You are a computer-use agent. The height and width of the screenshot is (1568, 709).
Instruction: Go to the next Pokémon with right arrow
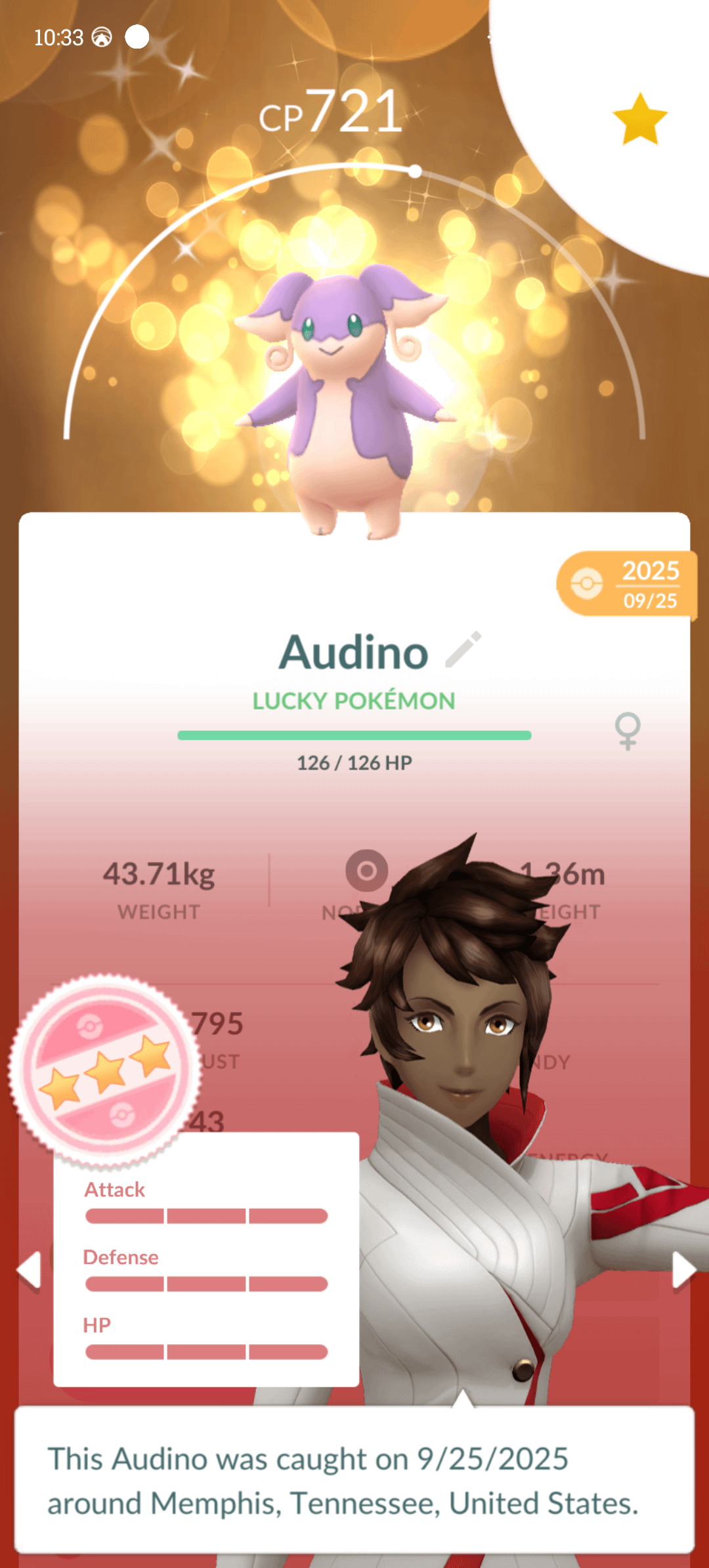point(683,1270)
